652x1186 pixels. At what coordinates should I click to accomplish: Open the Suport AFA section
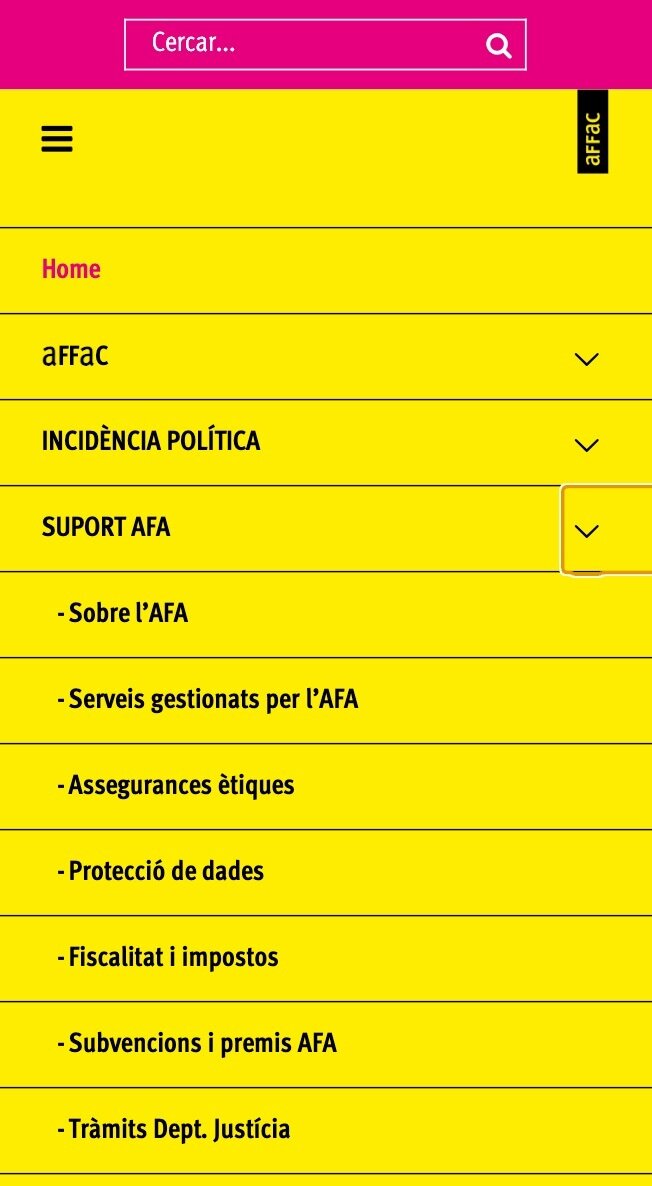pyautogui.click(x=106, y=527)
